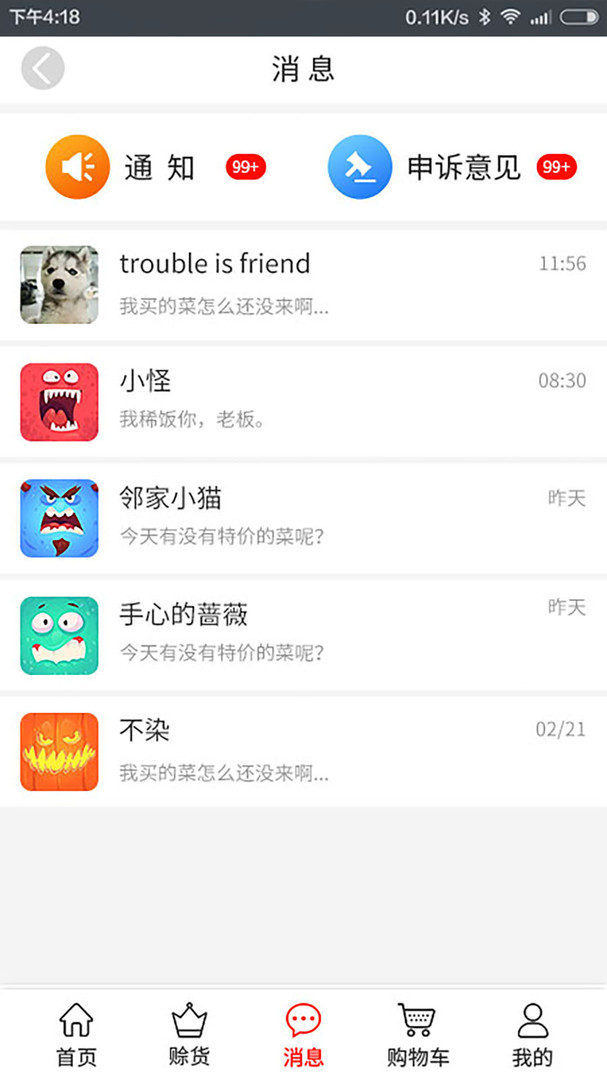Switch to the 我的 tab
The height and width of the screenshot is (1080, 607).
pos(532,1035)
